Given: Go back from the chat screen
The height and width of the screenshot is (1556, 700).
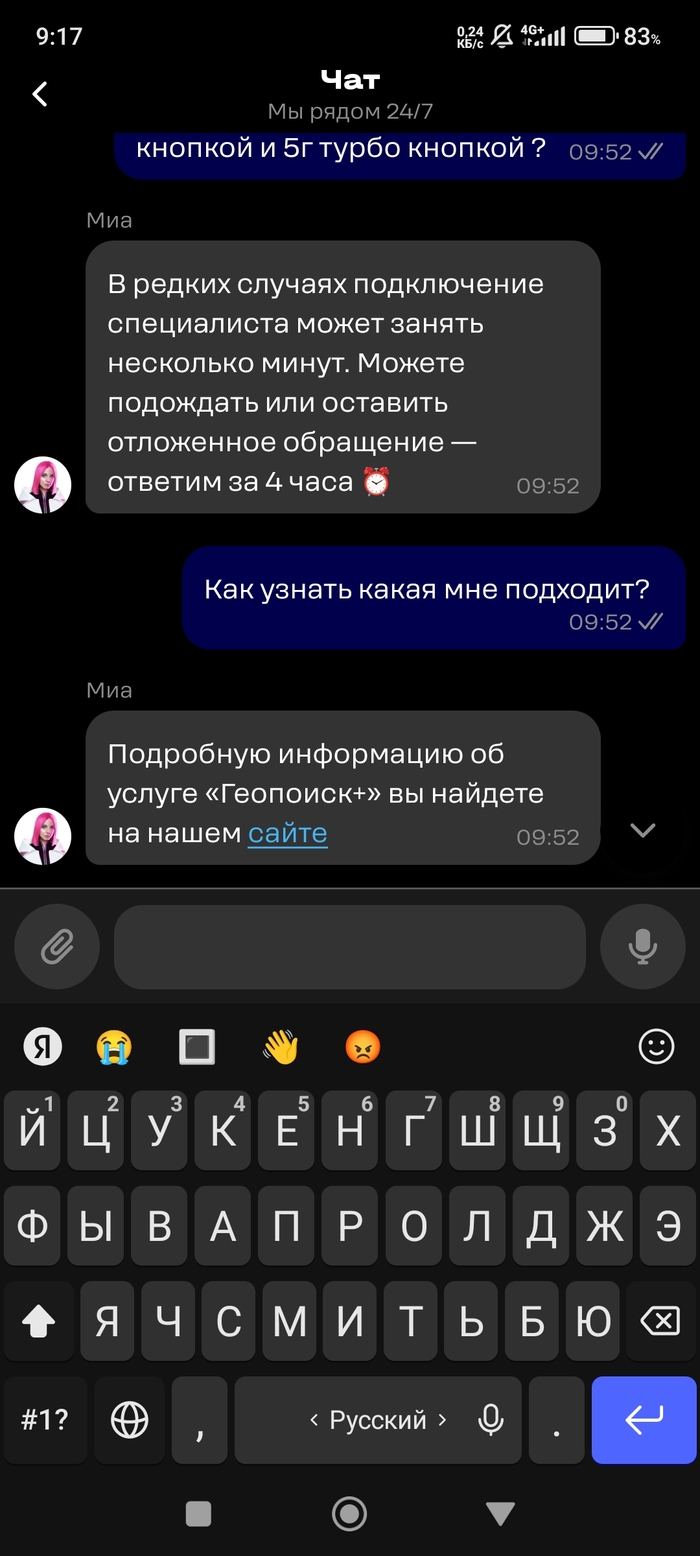Looking at the screenshot, I should point(40,94).
